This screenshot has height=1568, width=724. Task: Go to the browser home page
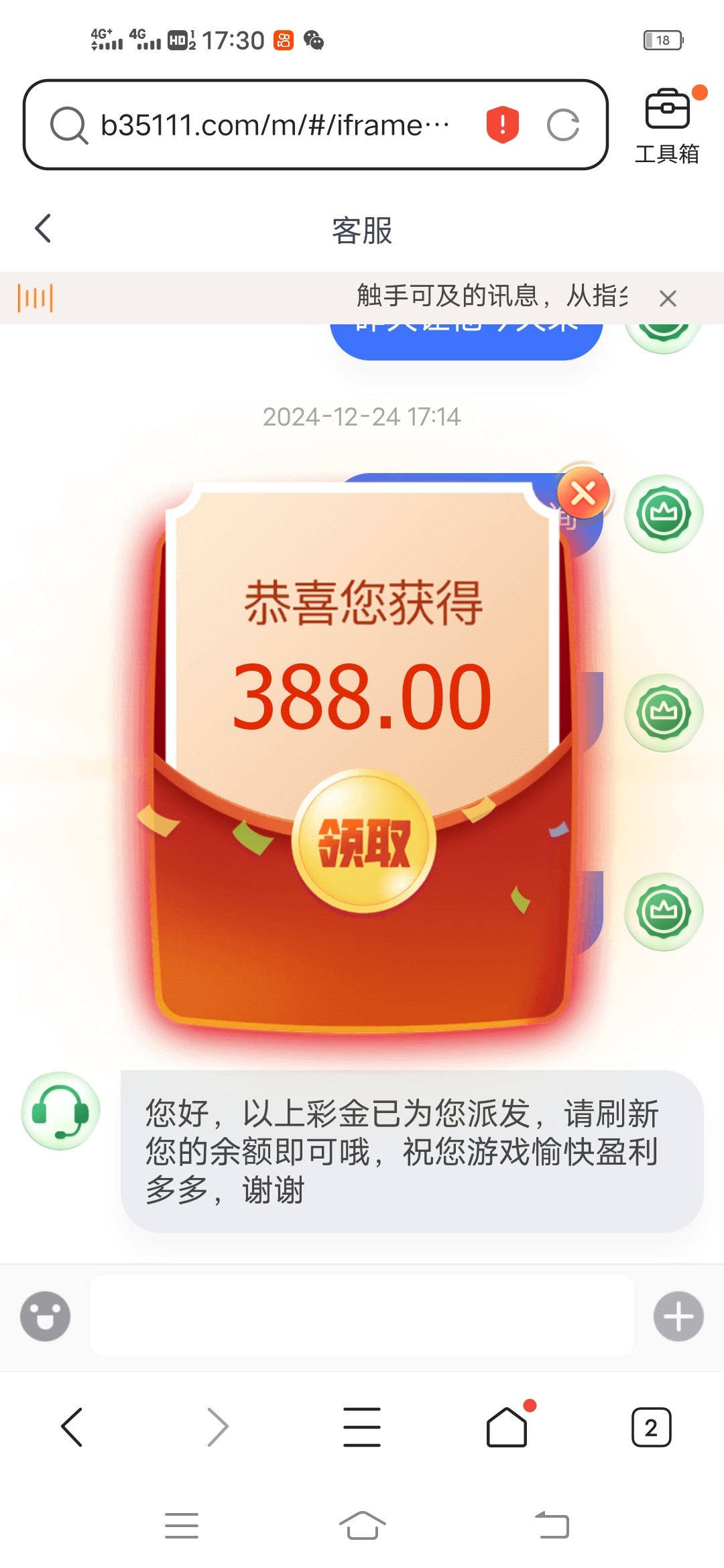tap(507, 1427)
